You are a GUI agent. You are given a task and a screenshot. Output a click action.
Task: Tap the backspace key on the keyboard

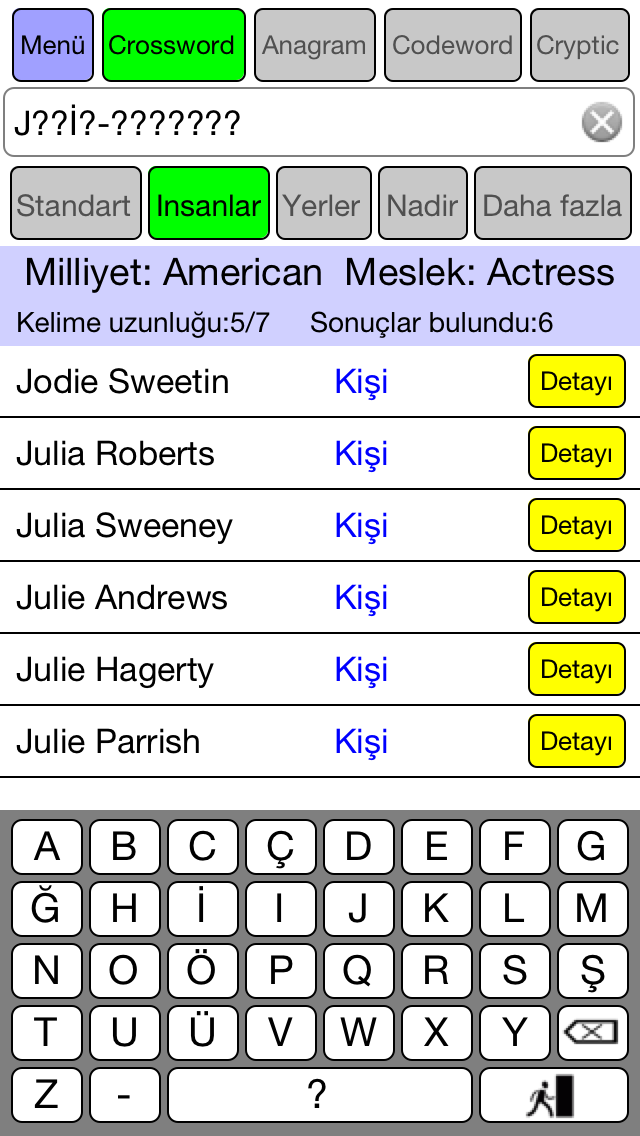592,1032
